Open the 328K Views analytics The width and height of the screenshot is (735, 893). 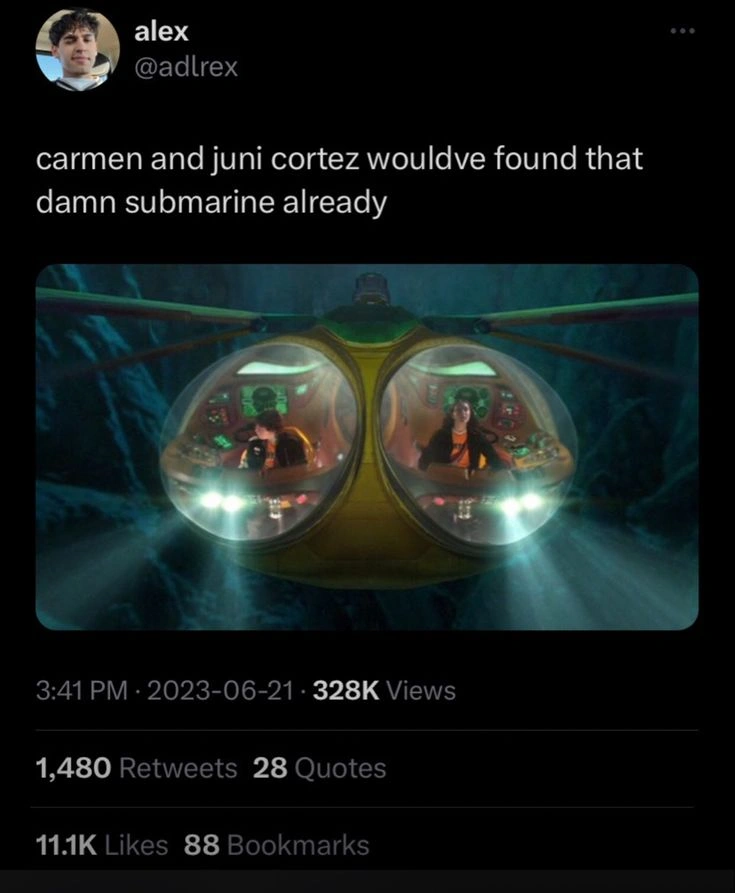click(x=384, y=690)
